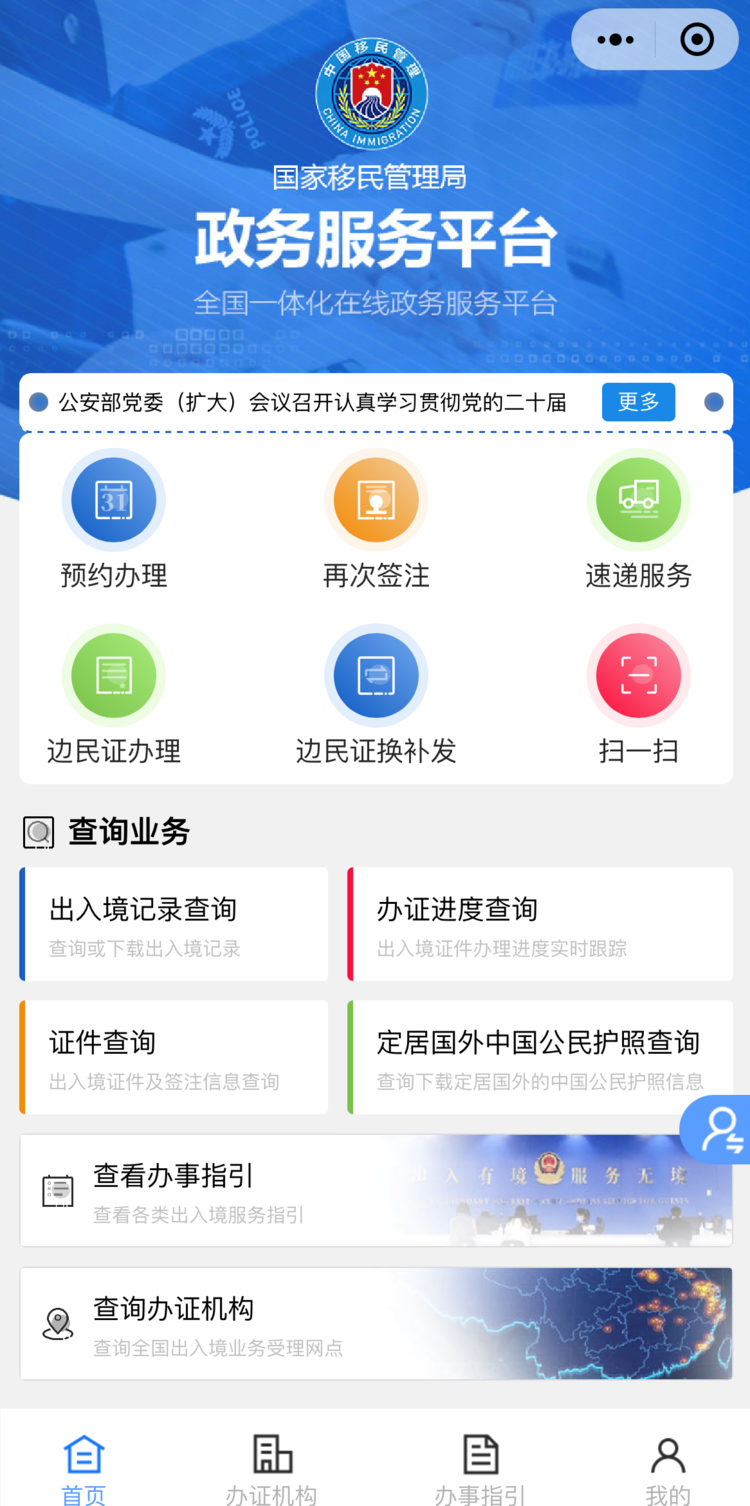Open 证件查询 document query card

point(174,1056)
